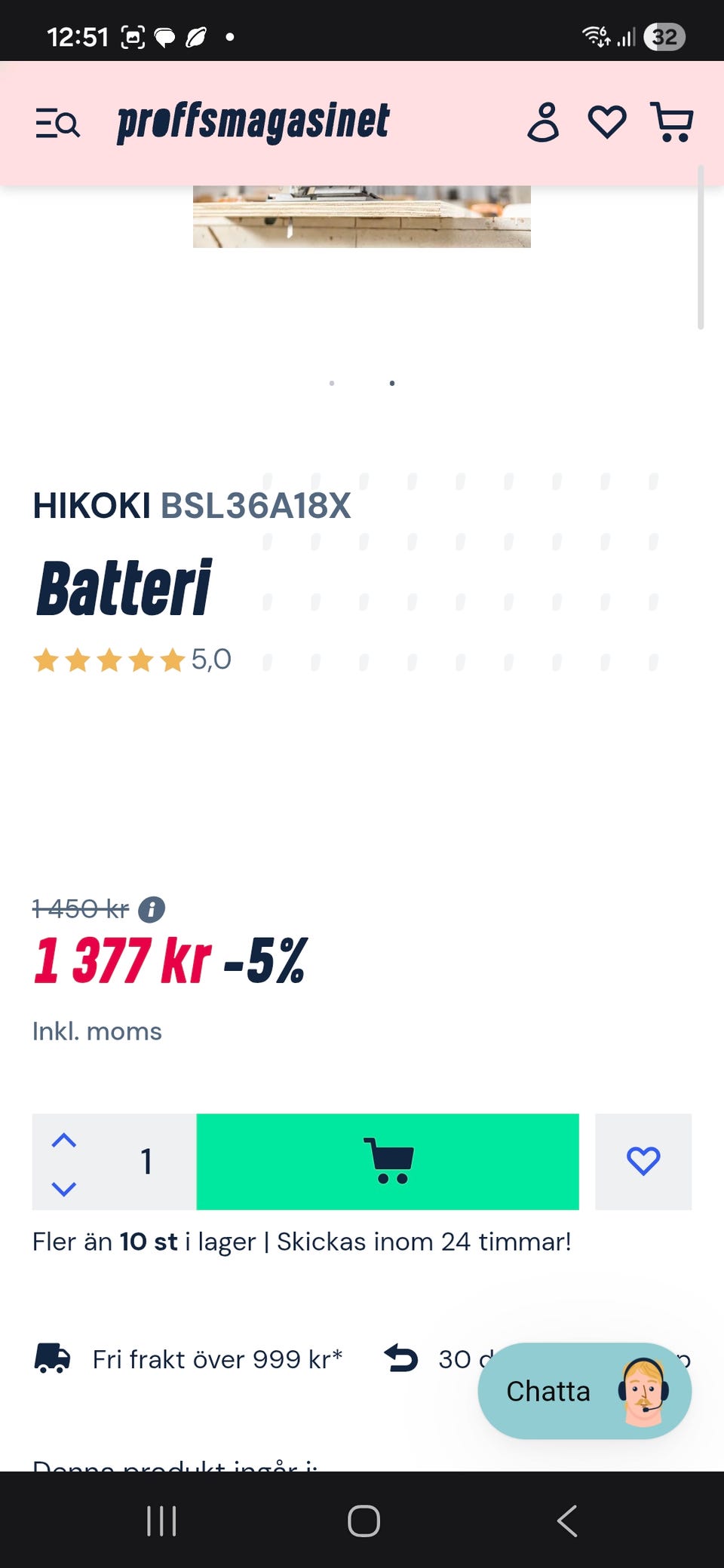724x1568 pixels.
Task: Open the menu and search button
Action: (57, 123)
